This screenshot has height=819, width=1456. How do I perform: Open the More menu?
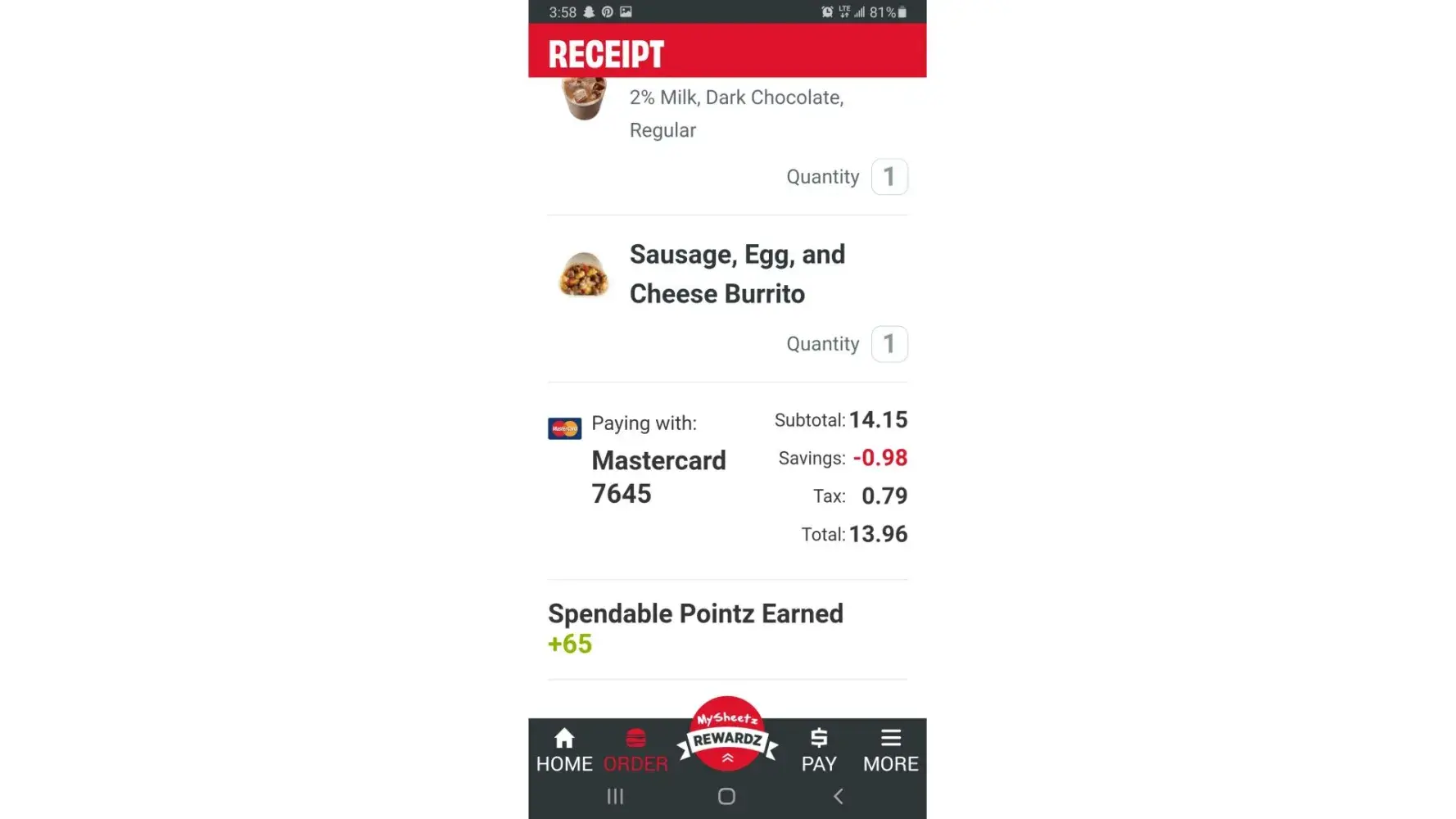(x=890, y=749)
